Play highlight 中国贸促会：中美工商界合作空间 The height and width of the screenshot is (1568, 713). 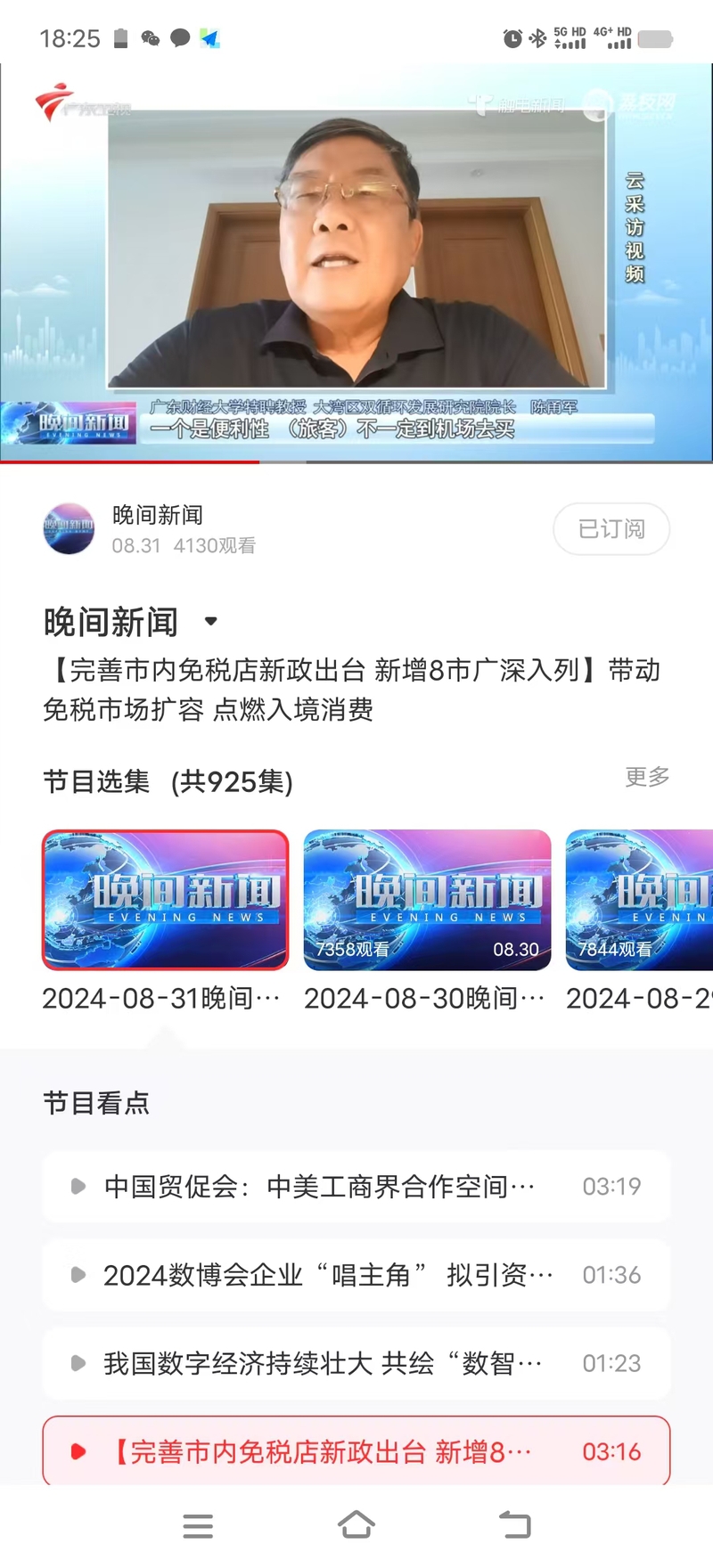[356, 1186]
